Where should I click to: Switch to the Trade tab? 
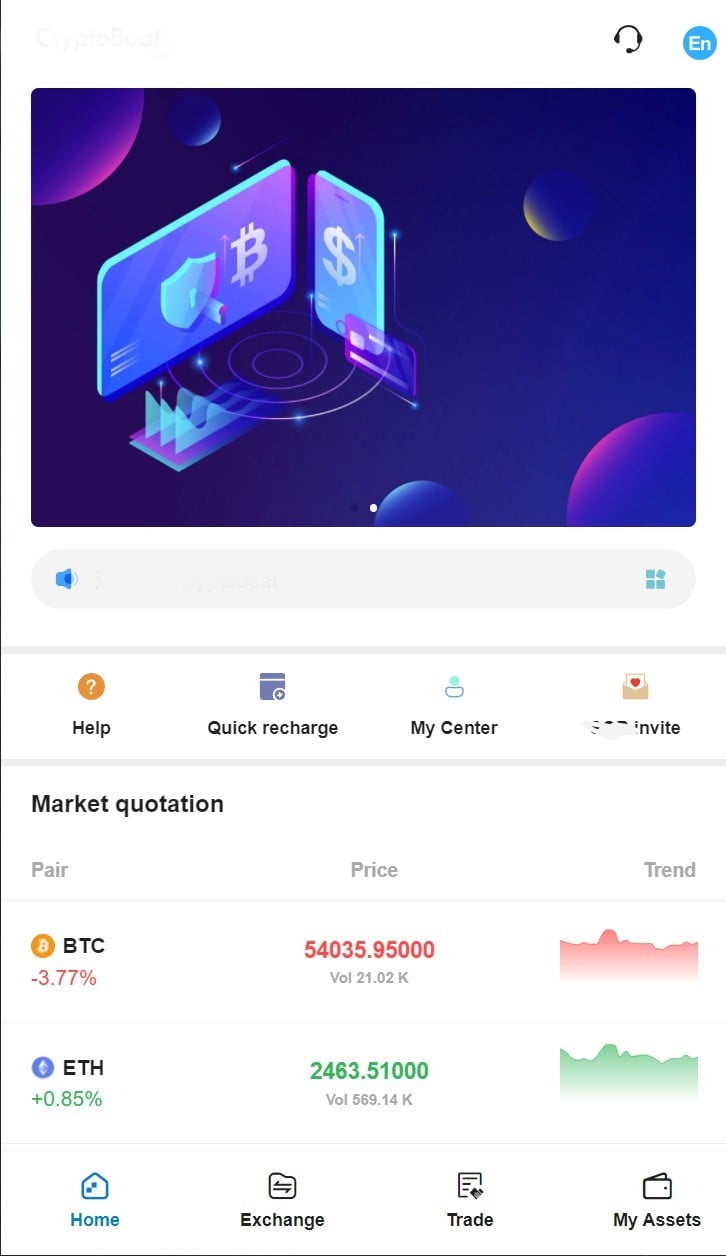coord(470,1201)
